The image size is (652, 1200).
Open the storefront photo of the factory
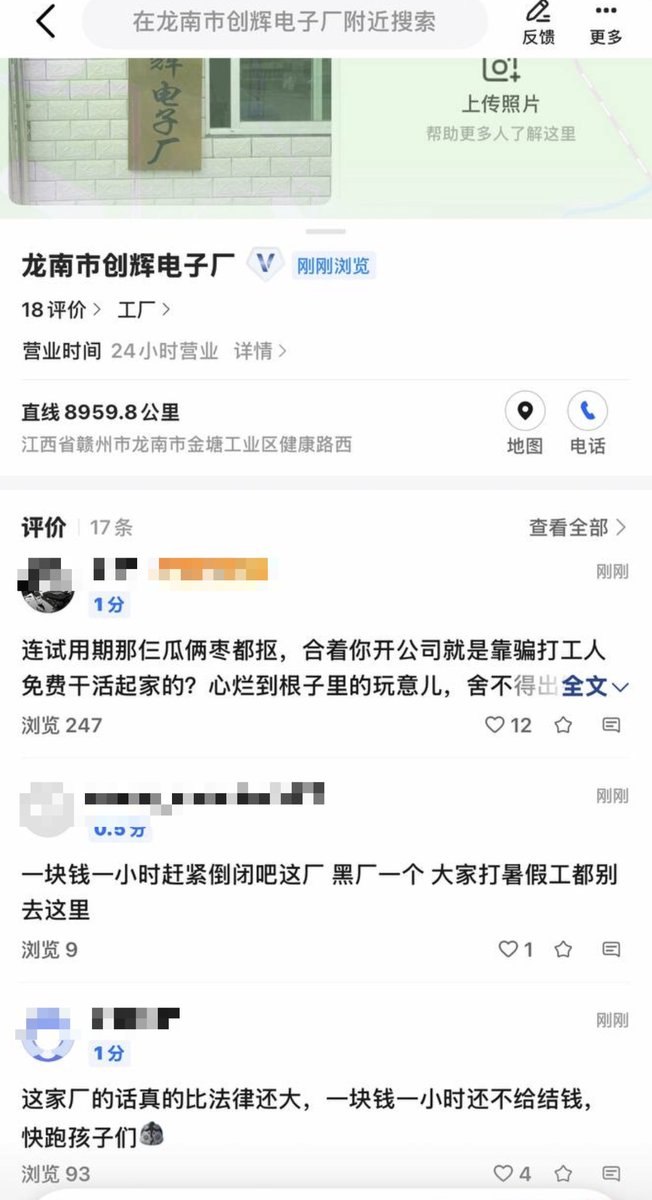pyautogui.click(x=170, y=130)
